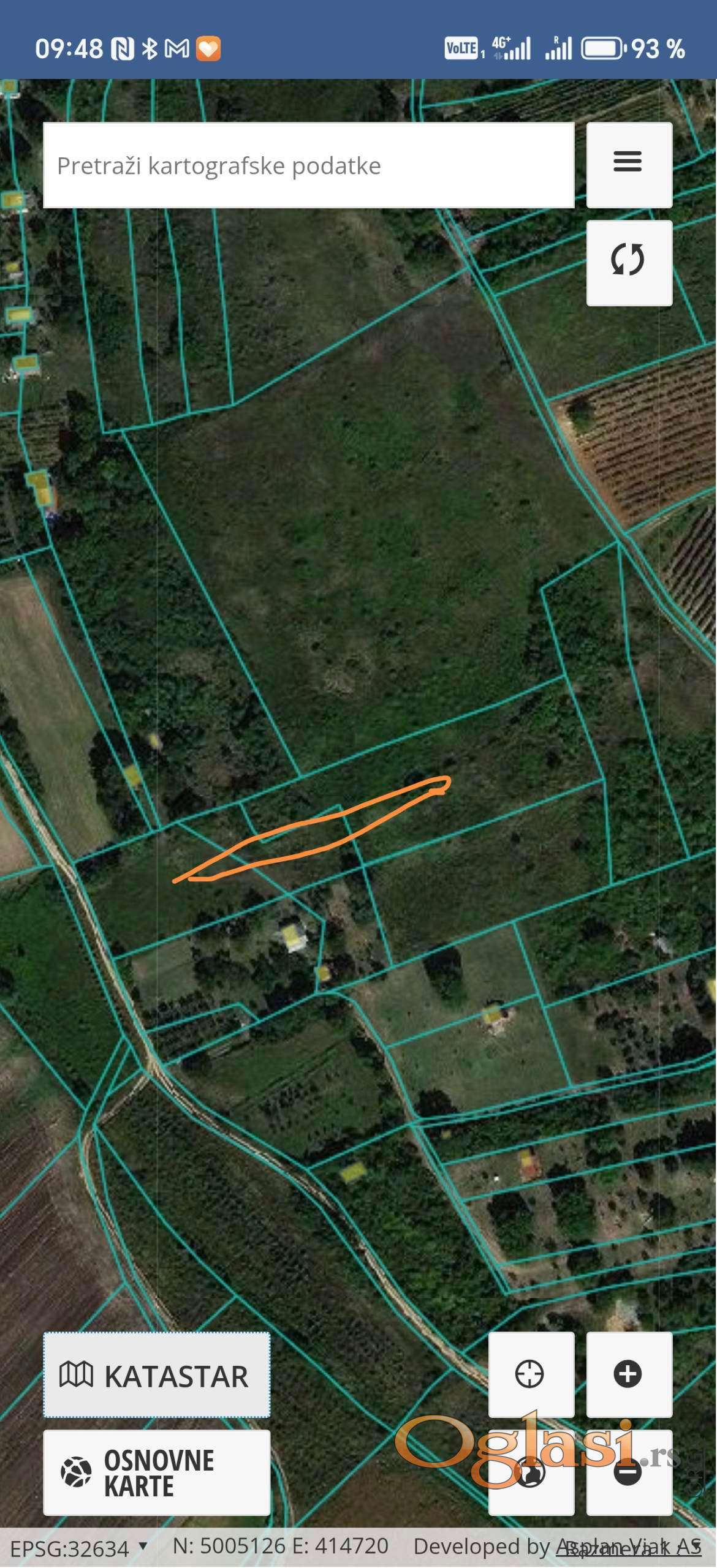This screenshot has height=1568, width=717.
Task: Switch to OSNOVNE KARTE base maps
Action: [156, 1472]
